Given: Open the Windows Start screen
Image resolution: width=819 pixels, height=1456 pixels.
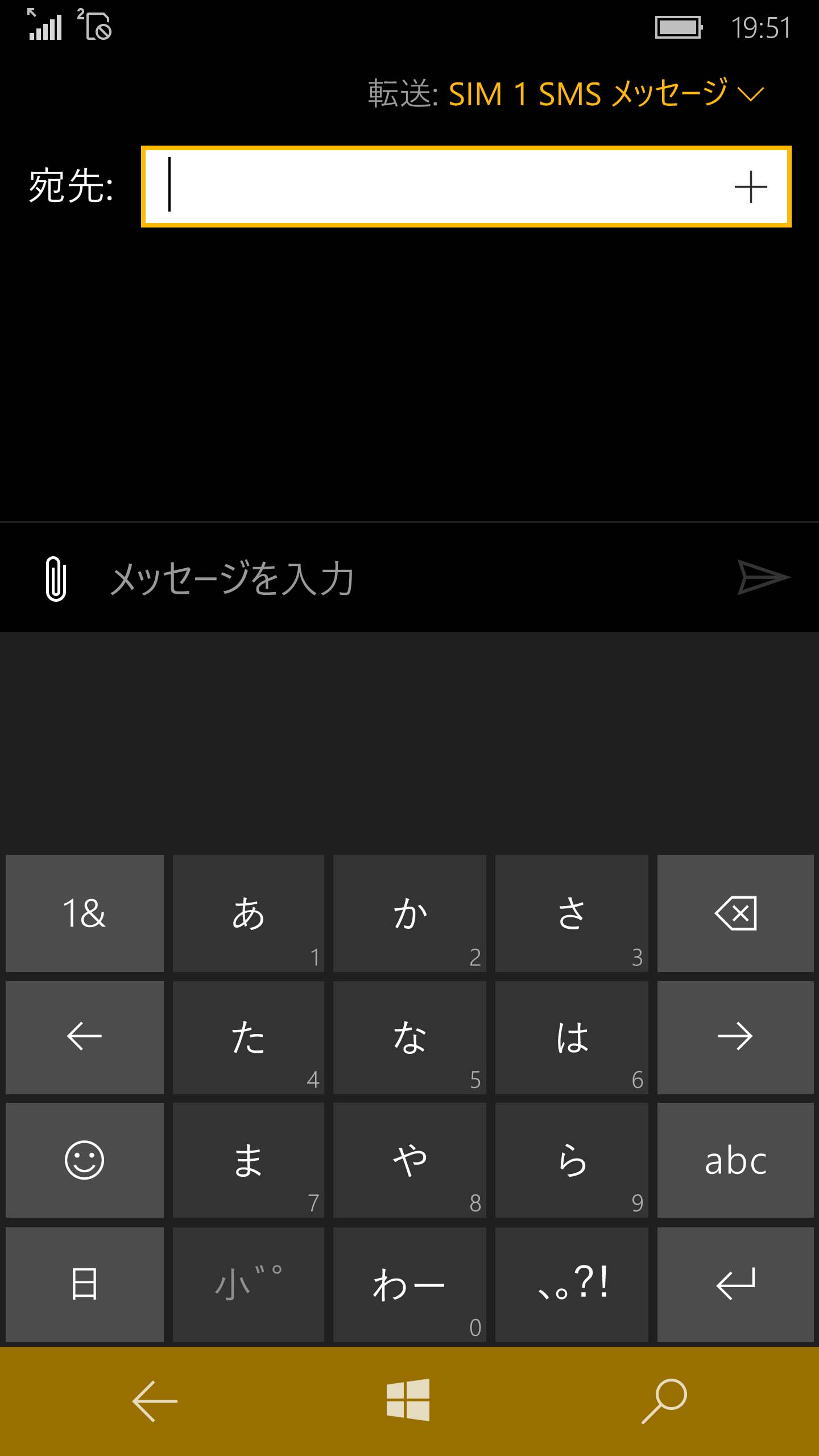Looking at the screenshot, I should click(x=408, y=1400).
